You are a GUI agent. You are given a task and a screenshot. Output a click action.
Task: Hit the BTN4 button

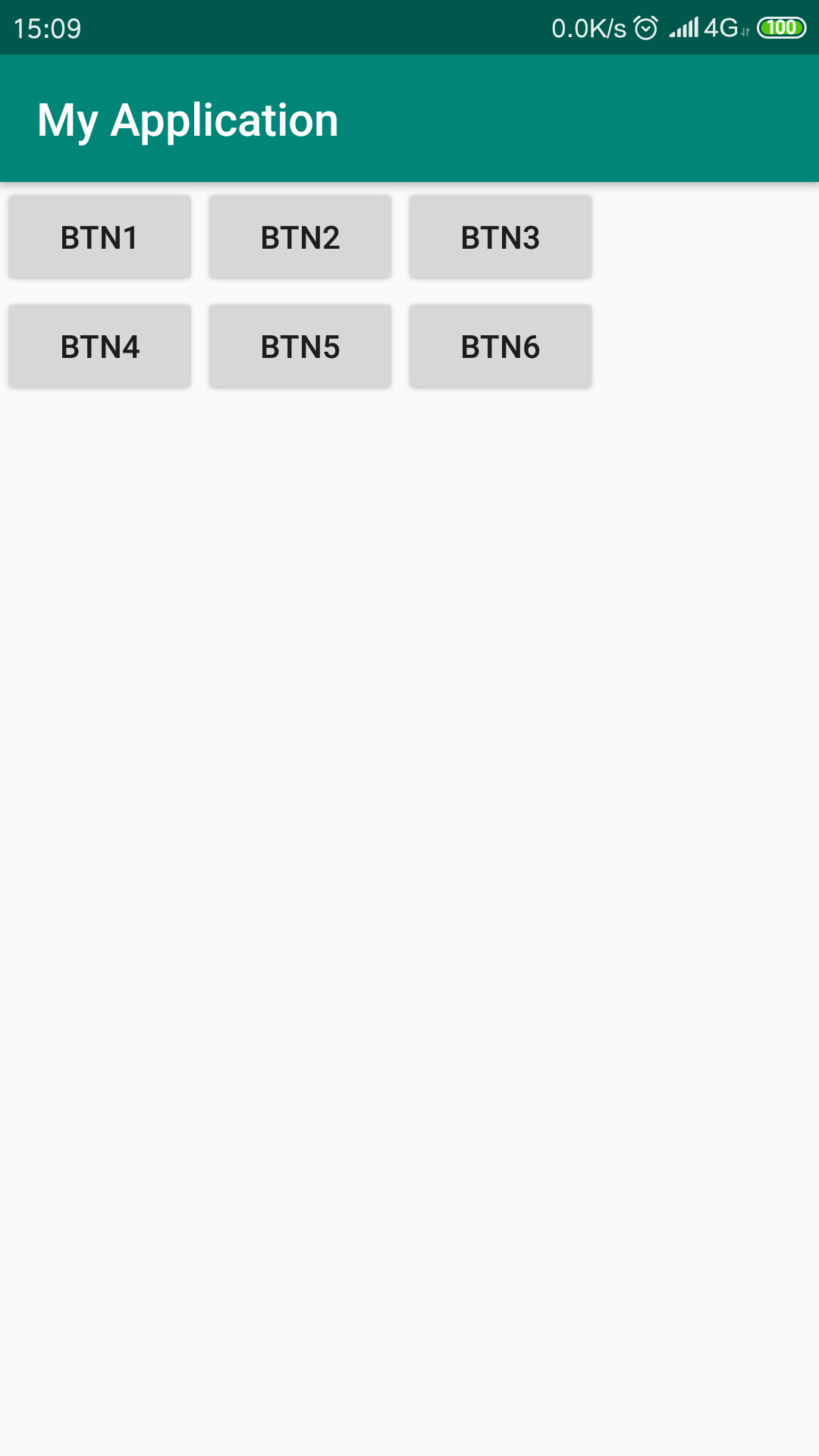(x=99, y=347)
